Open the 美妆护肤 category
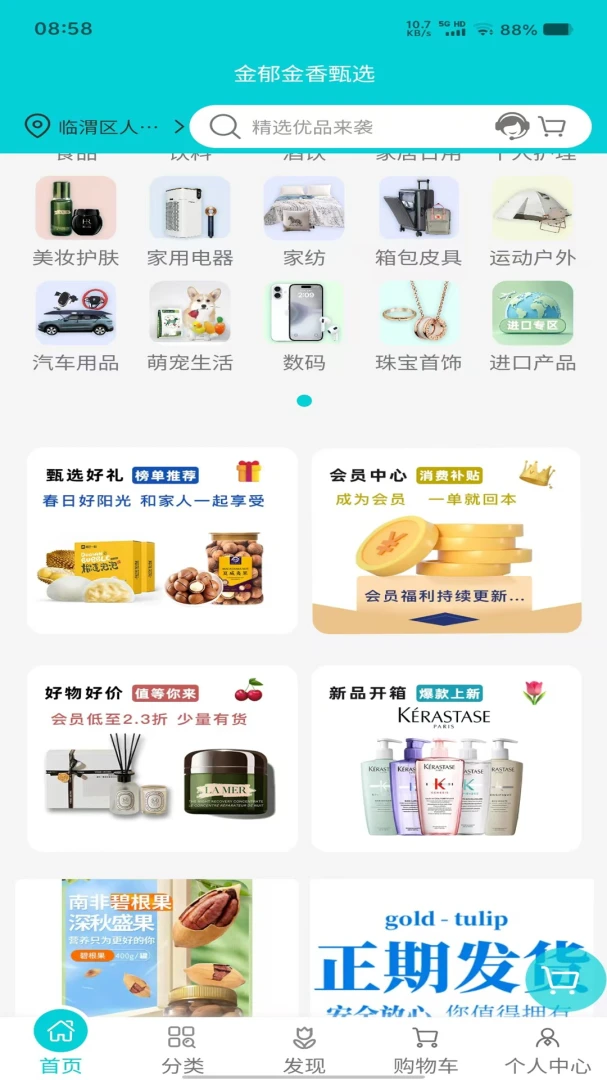607x1080 pixels. click(x=76, y=221)
